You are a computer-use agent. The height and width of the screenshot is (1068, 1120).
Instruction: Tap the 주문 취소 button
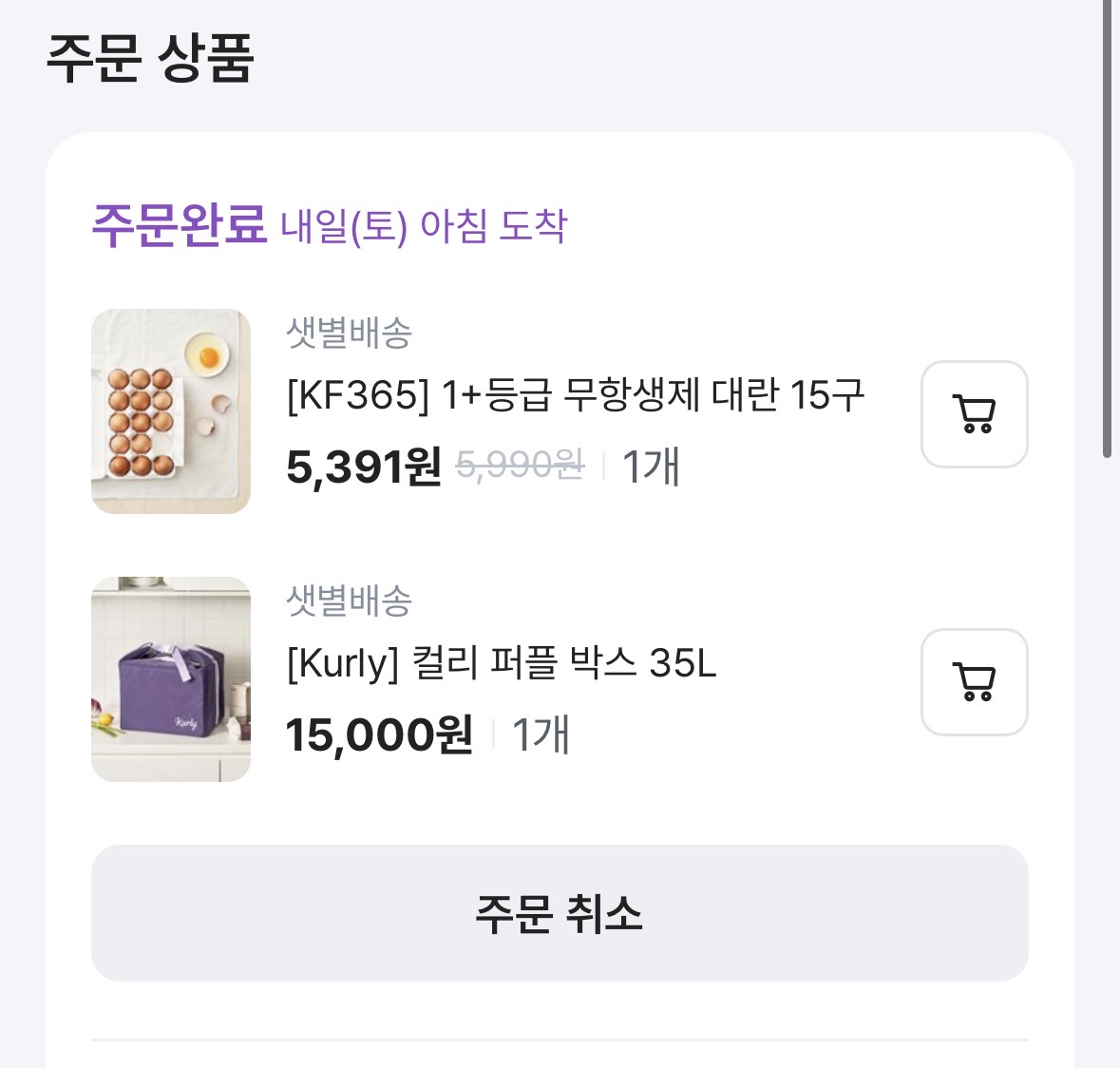point(560,913)
